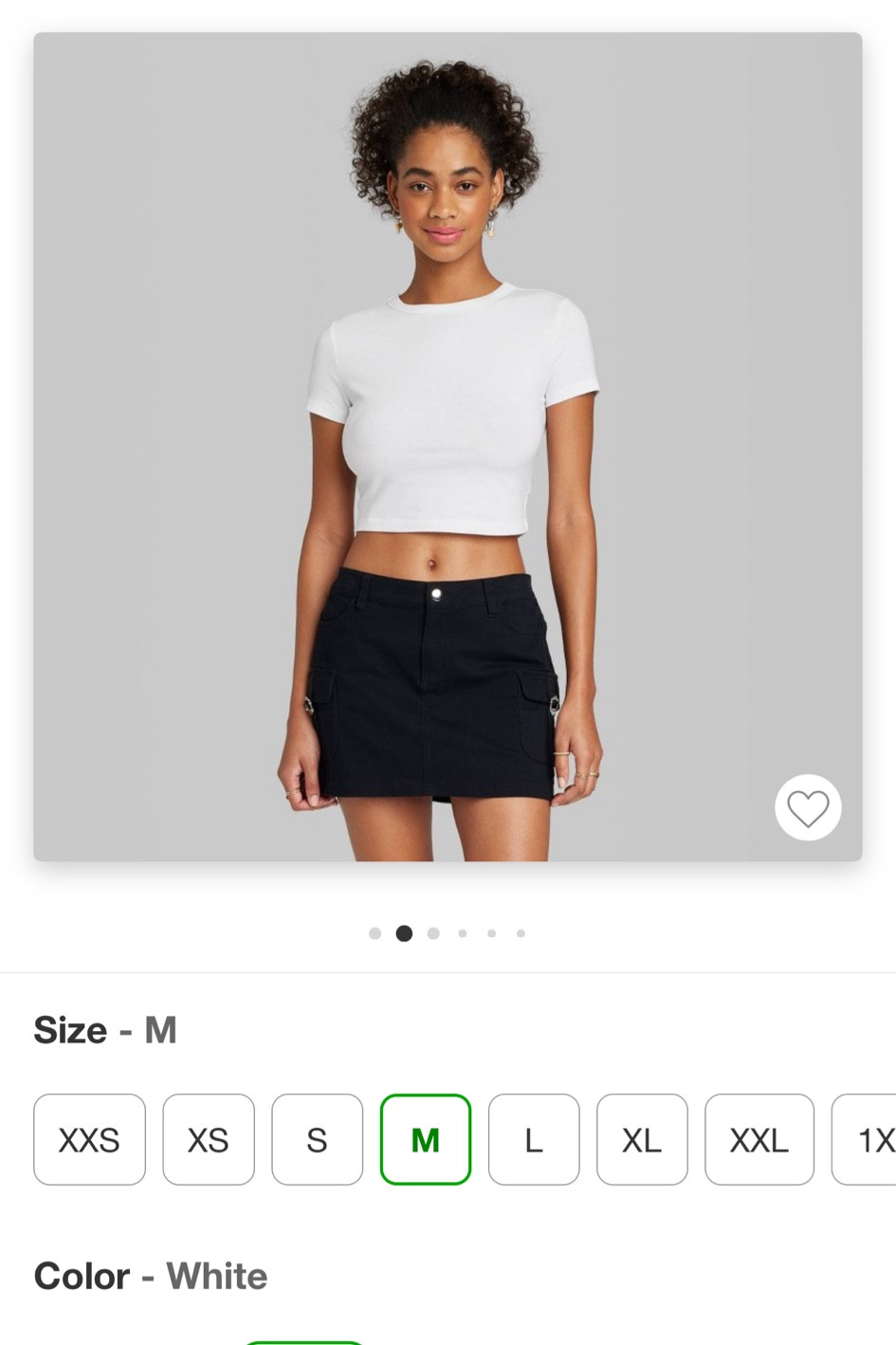Add the item to favorites with the heart icon

click(808, 807)
